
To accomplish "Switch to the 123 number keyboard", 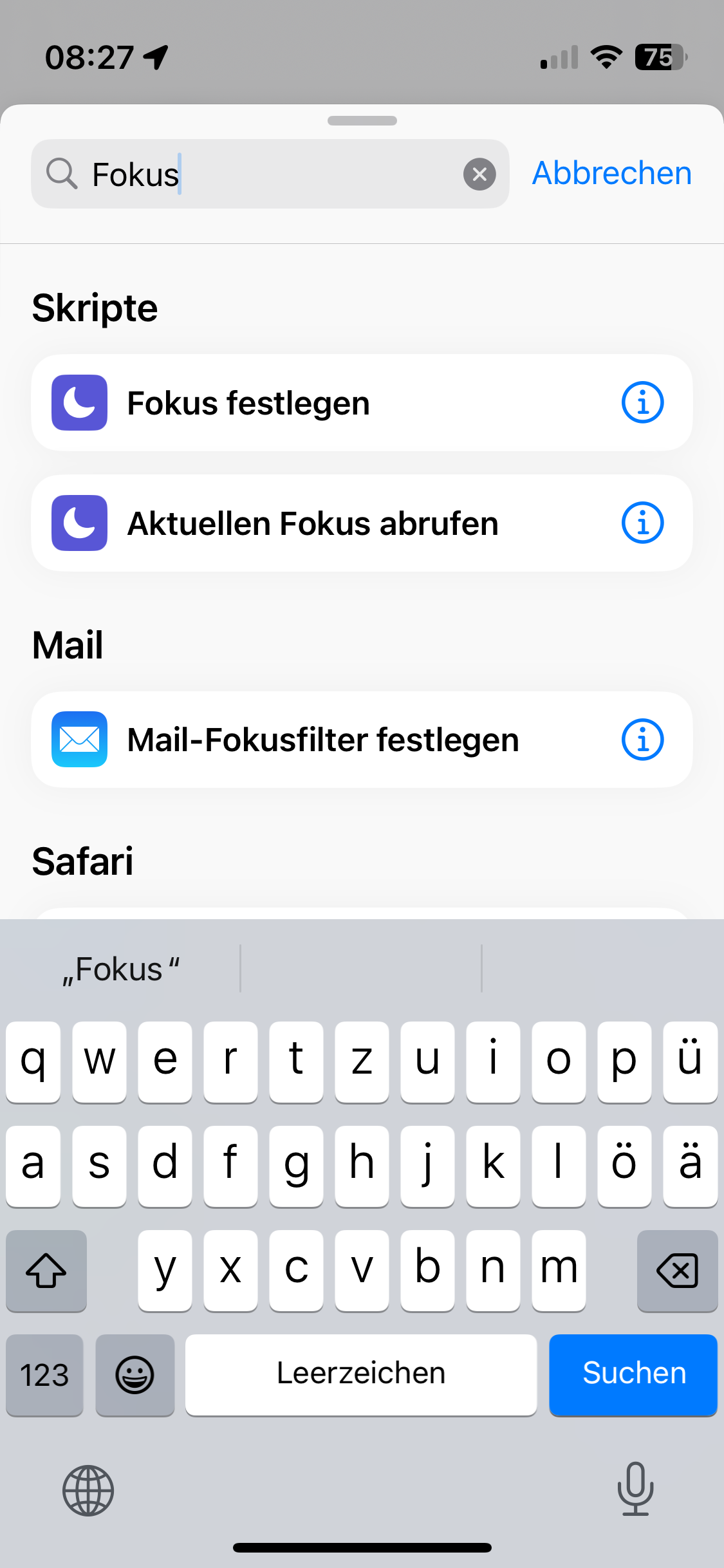I will click(44, 1374).
